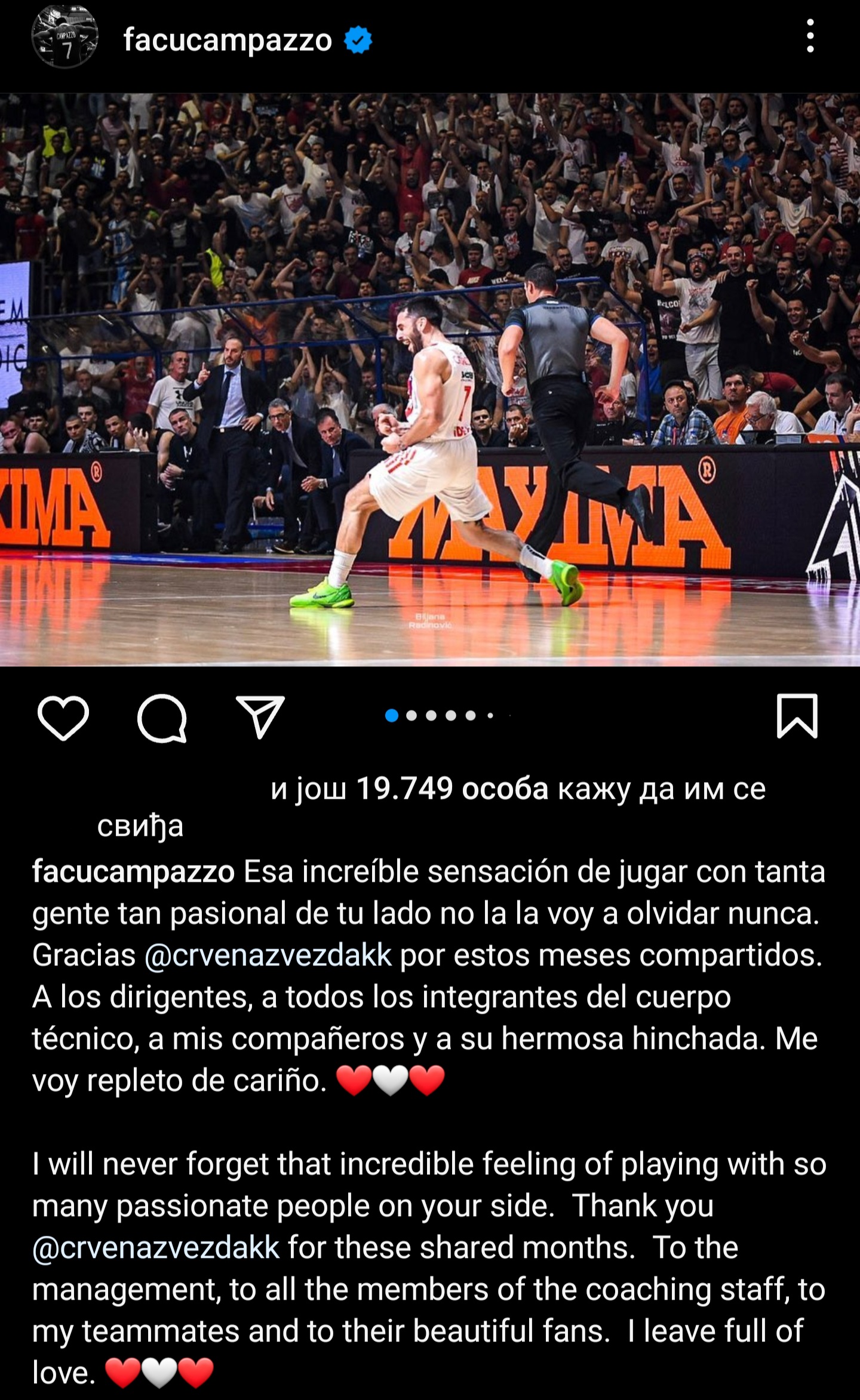
Task: Open the post's three-dot overflow menu
Action: pyautogui.click(x=810, y=36)
